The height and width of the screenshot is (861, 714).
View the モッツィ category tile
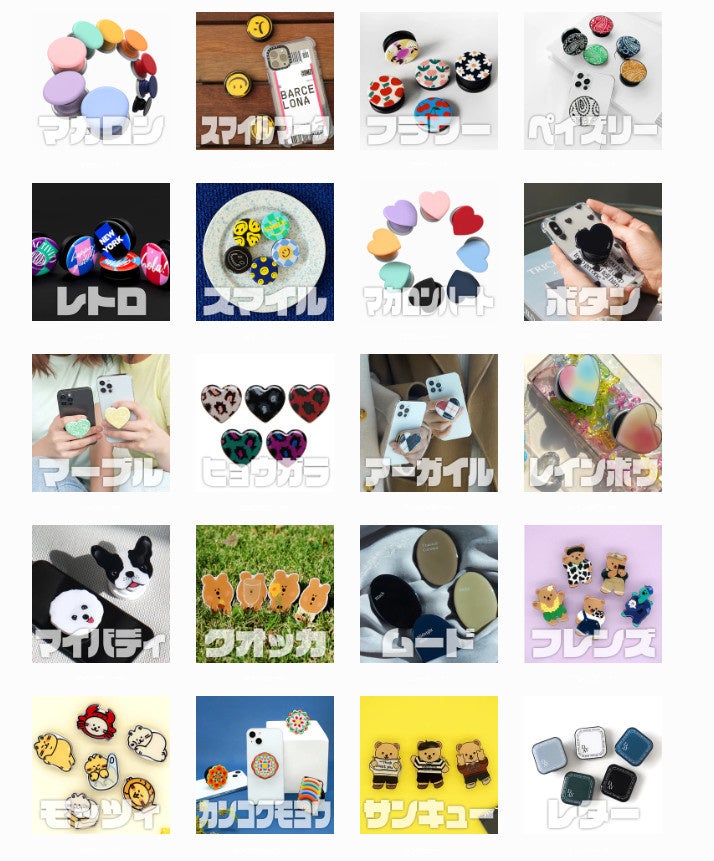click(x=101, y=765)
